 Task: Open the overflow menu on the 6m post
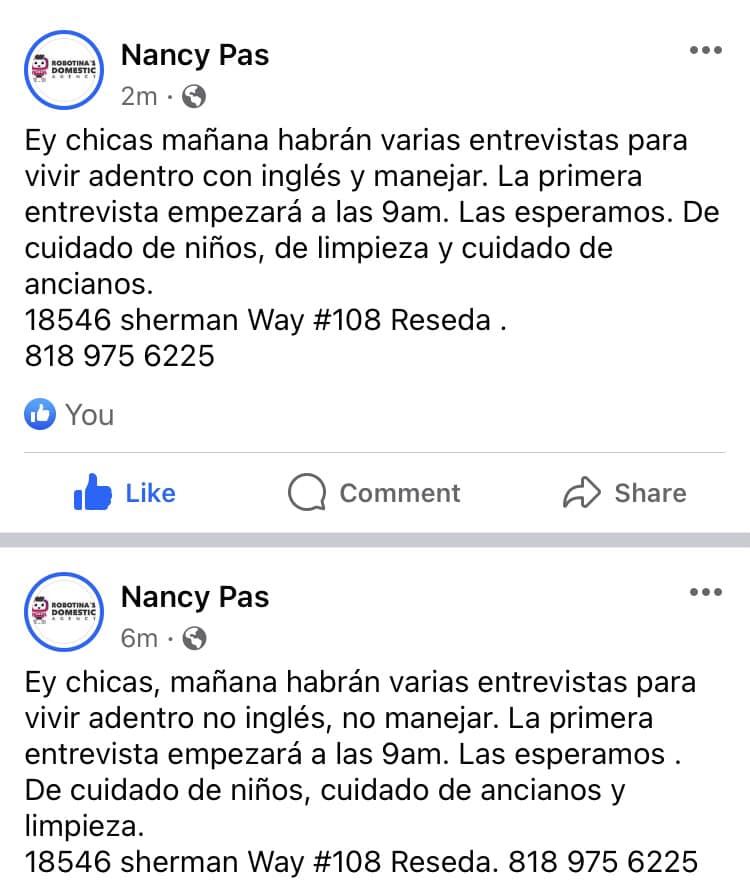(705, 593)
